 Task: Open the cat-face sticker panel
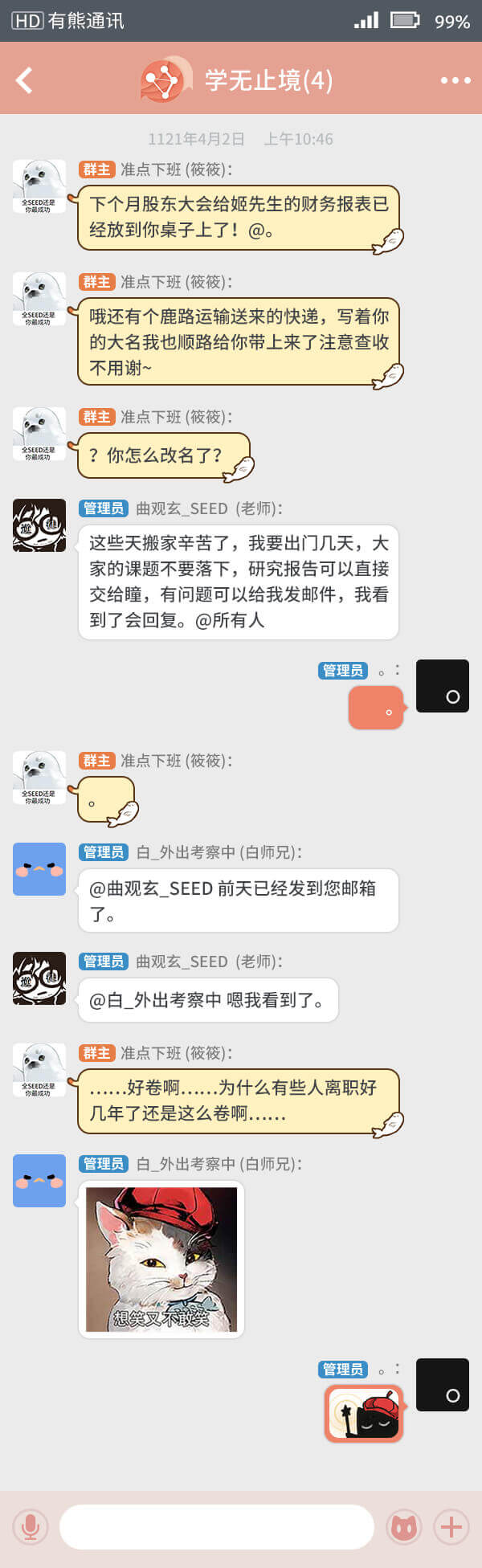pyautogui.click(x=404, y=1525)
